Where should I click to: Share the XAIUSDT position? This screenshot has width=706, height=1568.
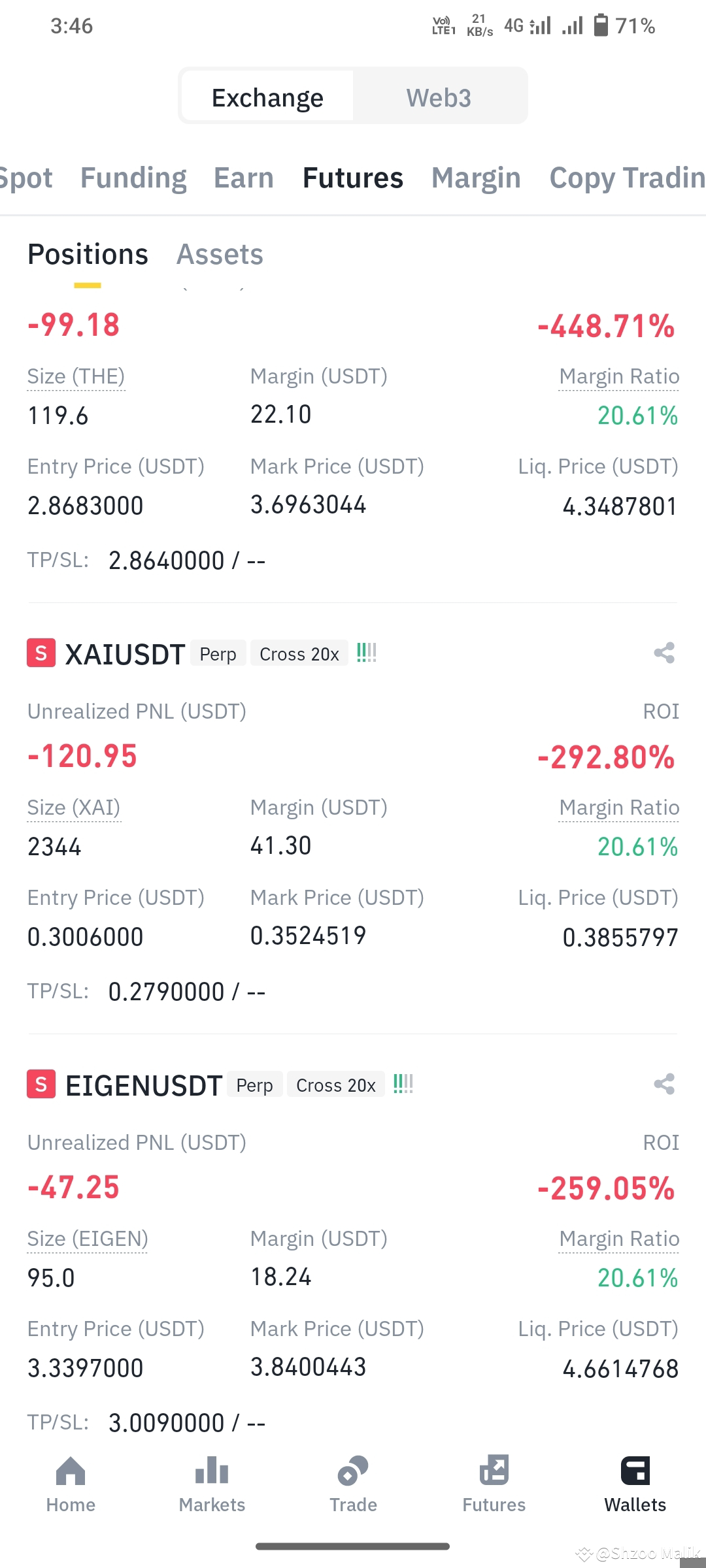click(664, 653)
